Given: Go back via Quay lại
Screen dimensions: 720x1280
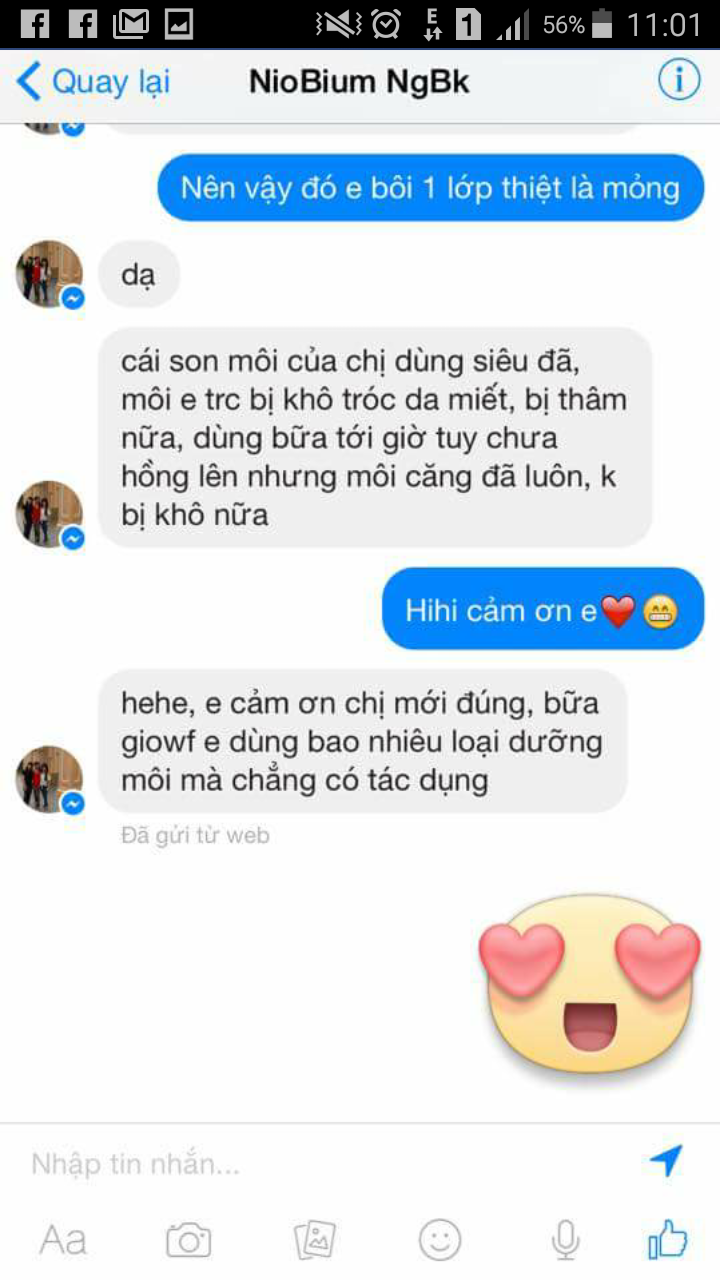Looking at the screenshot, I should pos(93,81).
